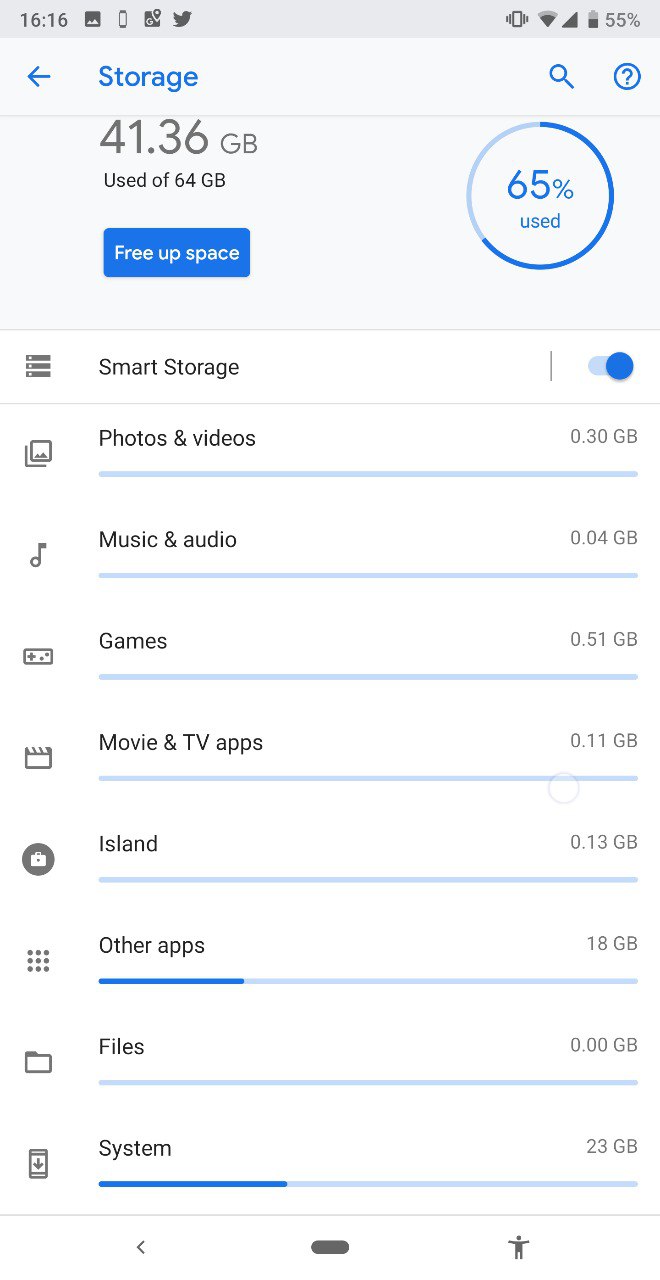View System storage details
The image size is (660, 1280).
coord(330,1164)
